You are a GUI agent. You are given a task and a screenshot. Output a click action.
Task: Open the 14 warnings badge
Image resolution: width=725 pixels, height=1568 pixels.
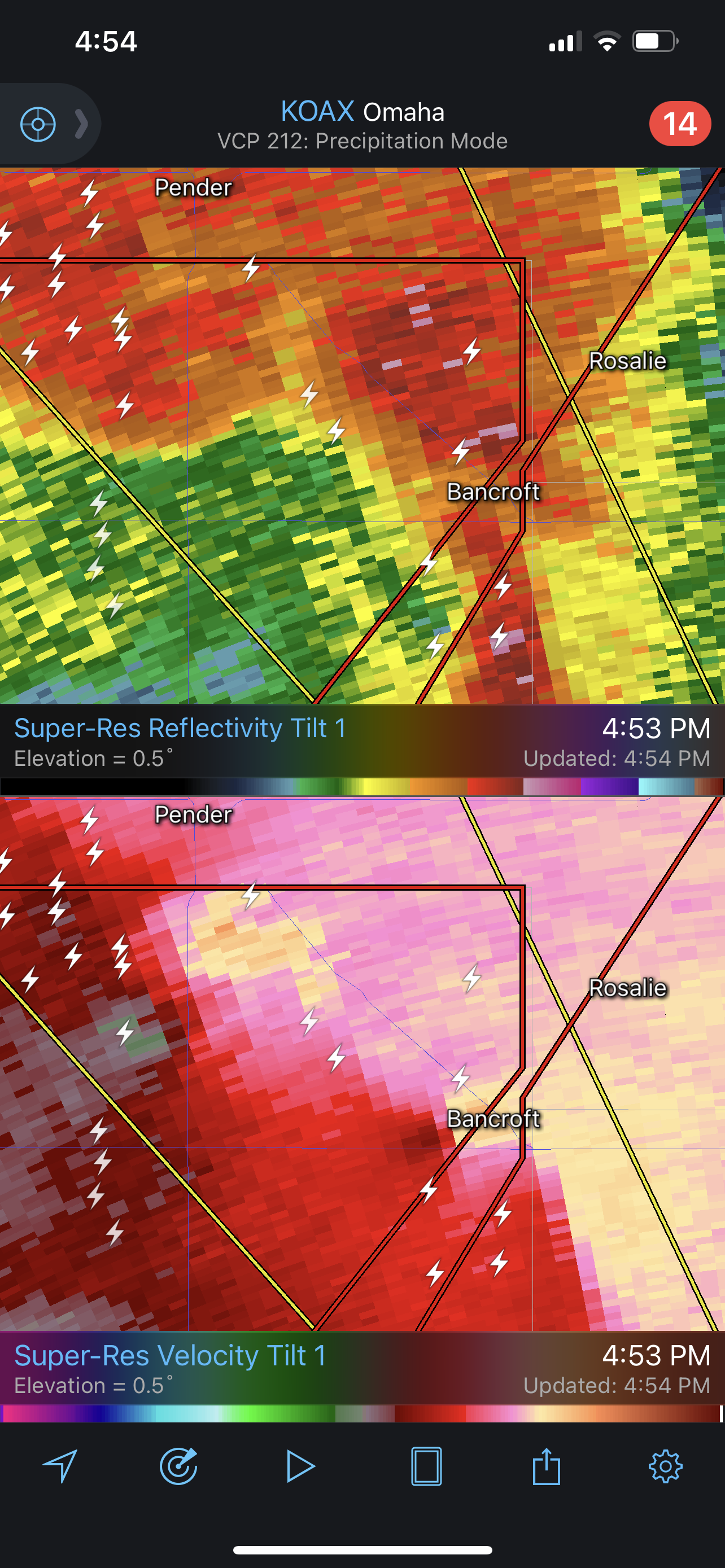(x=679, y=124)
